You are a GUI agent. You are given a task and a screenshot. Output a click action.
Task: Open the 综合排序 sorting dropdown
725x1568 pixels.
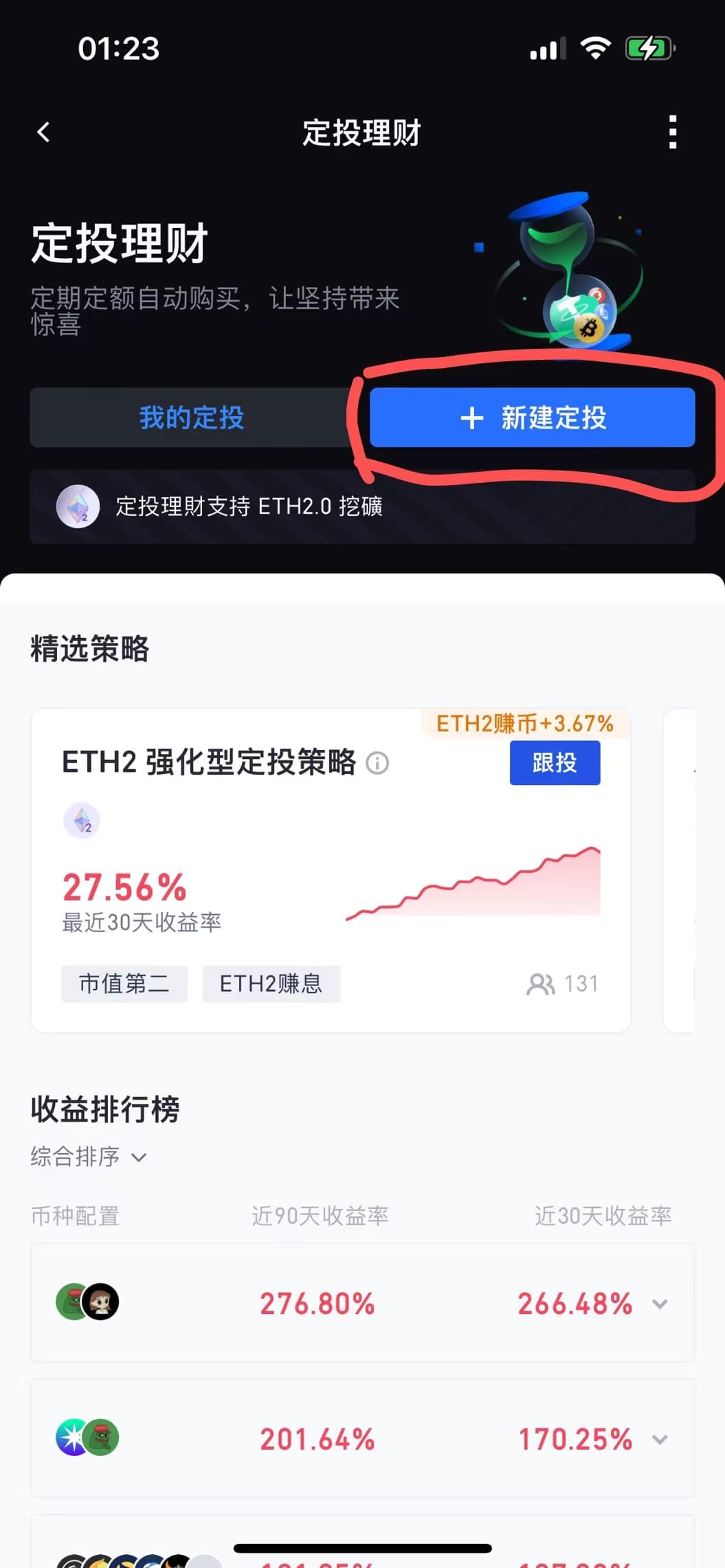(89, 1157)
